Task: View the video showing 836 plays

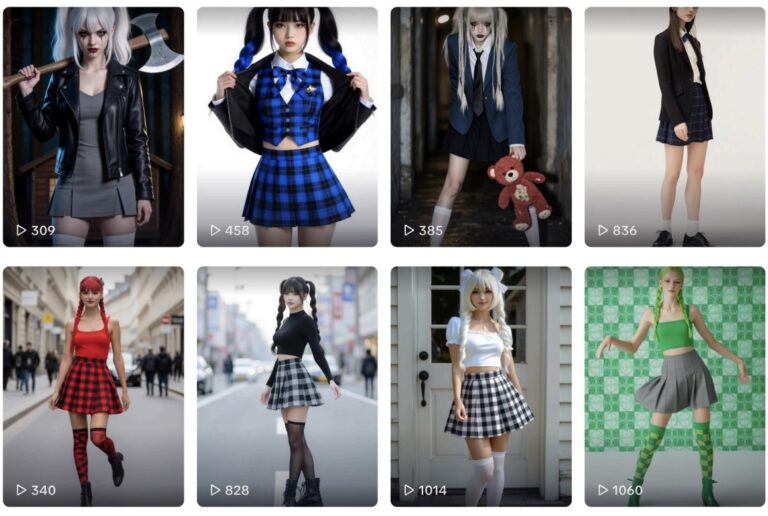Action: tap(674, 126)
